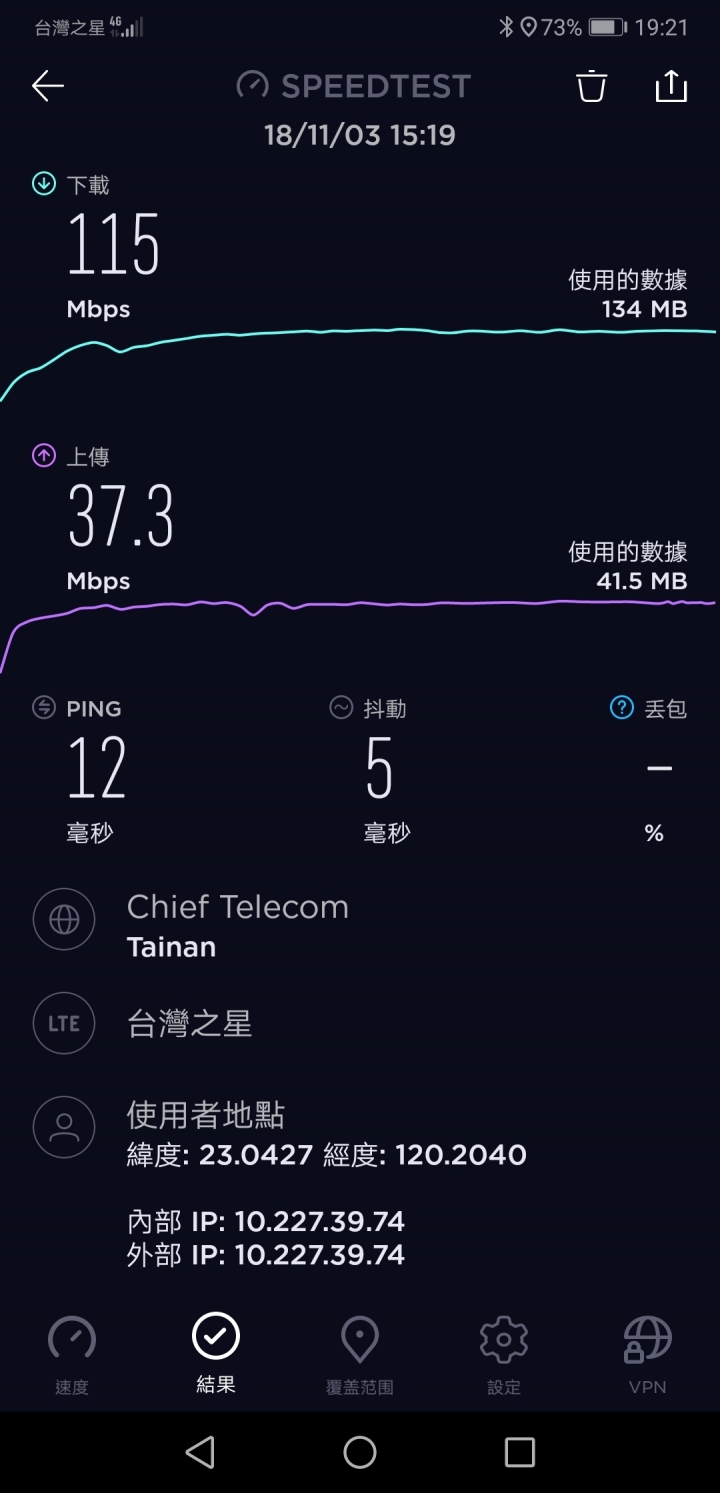
Task: Open the packet loss help icon
Action: coord(622,708)
